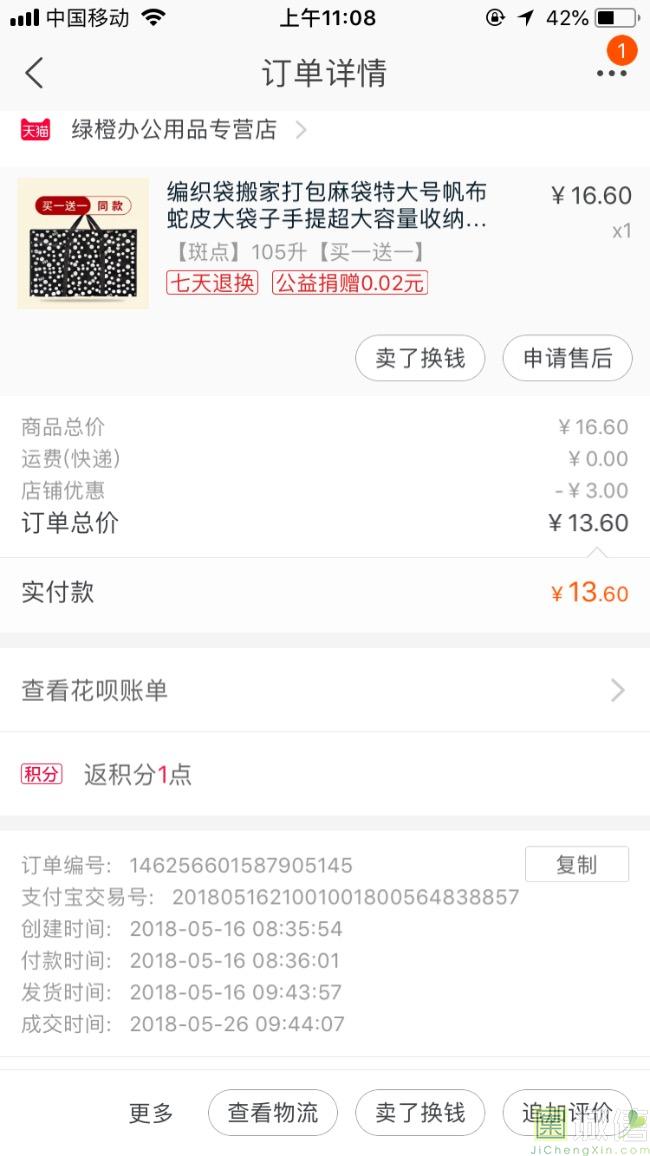Open the 绿橙办公用品专营店 shop page
The width and height of the screenshot is (650, 1156).
click(174, 130)
